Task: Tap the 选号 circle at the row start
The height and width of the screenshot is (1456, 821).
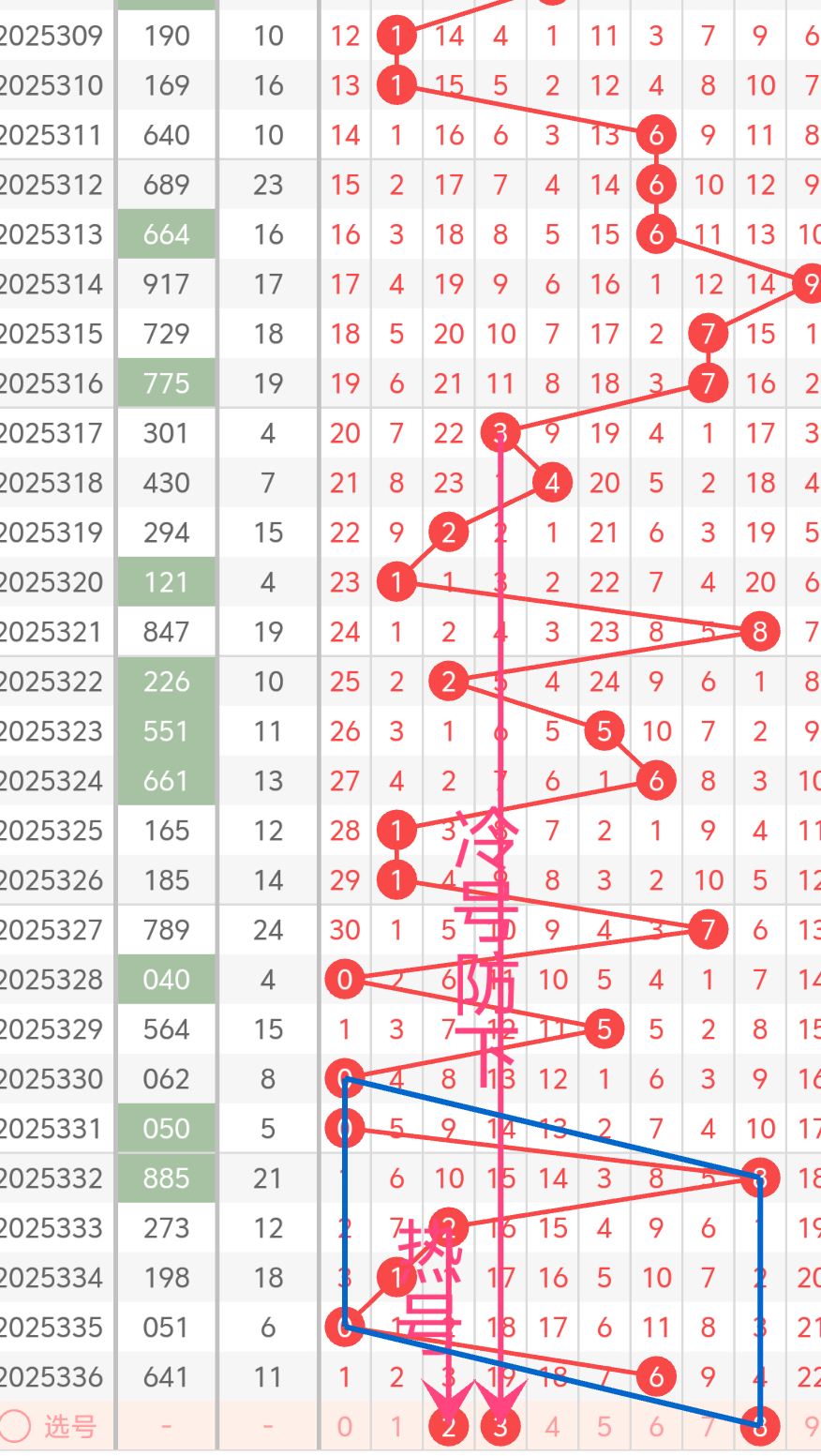Action: pyautogui.click(x=16, y=1427)
